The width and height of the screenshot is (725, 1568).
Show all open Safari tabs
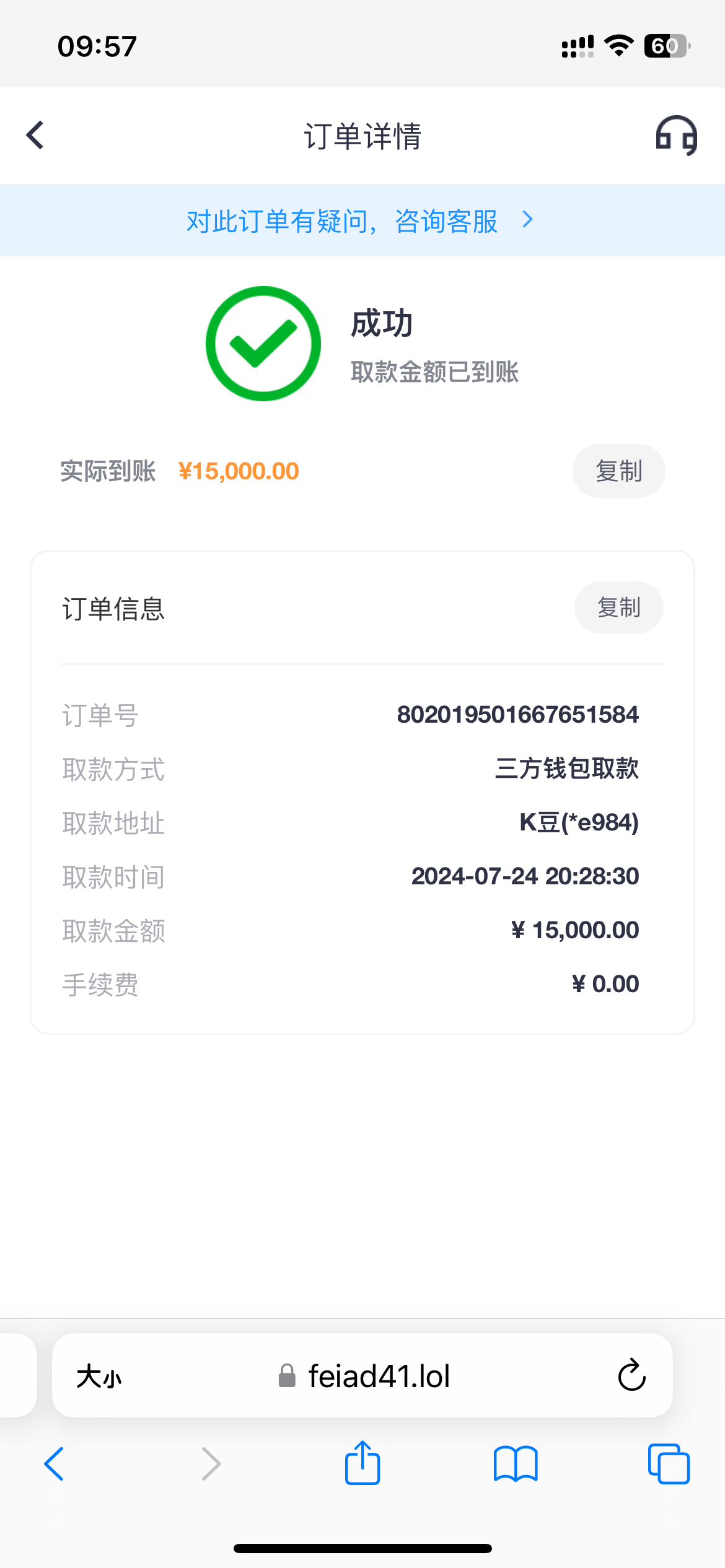coord(668,1464)
